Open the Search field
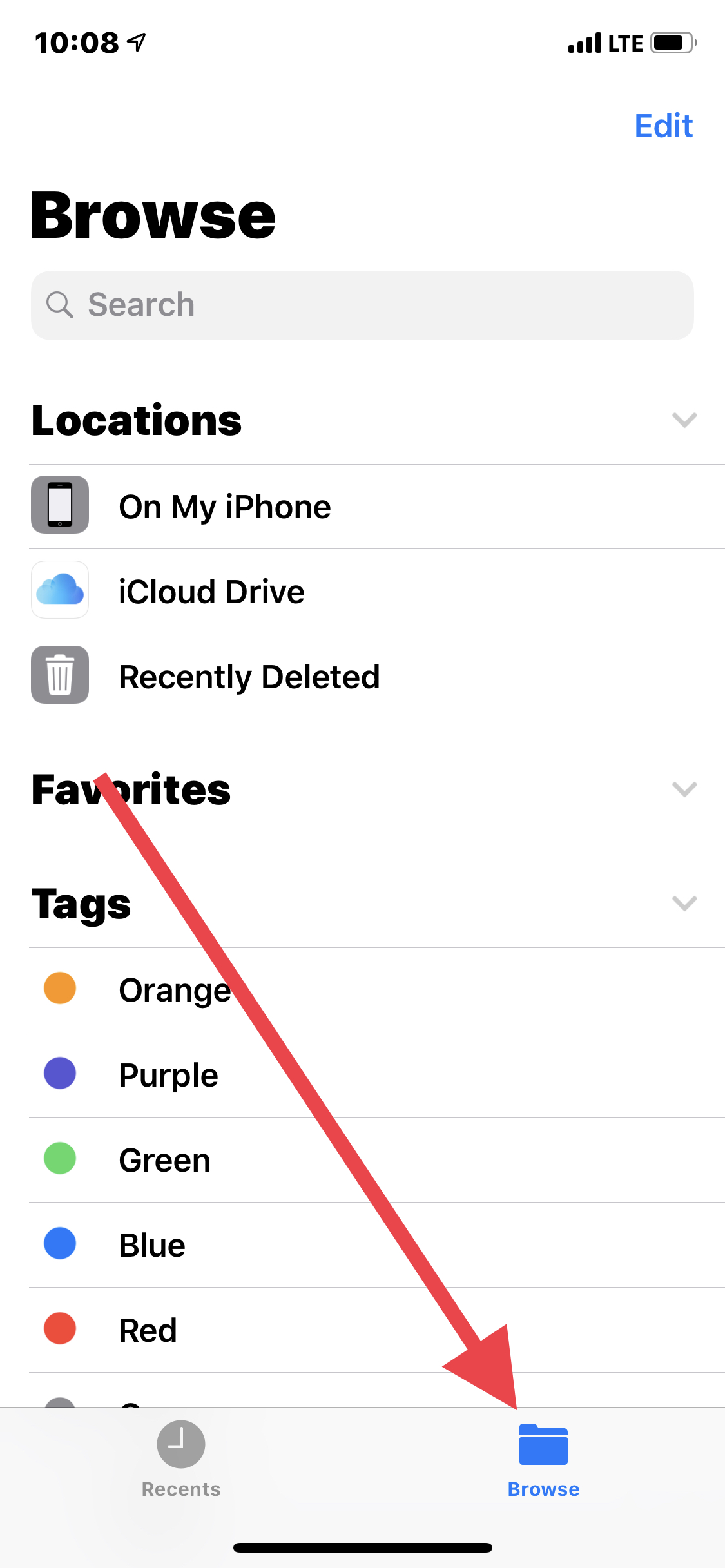The height and width of the screenshot is (1568, 725). (x=362, y=305)
